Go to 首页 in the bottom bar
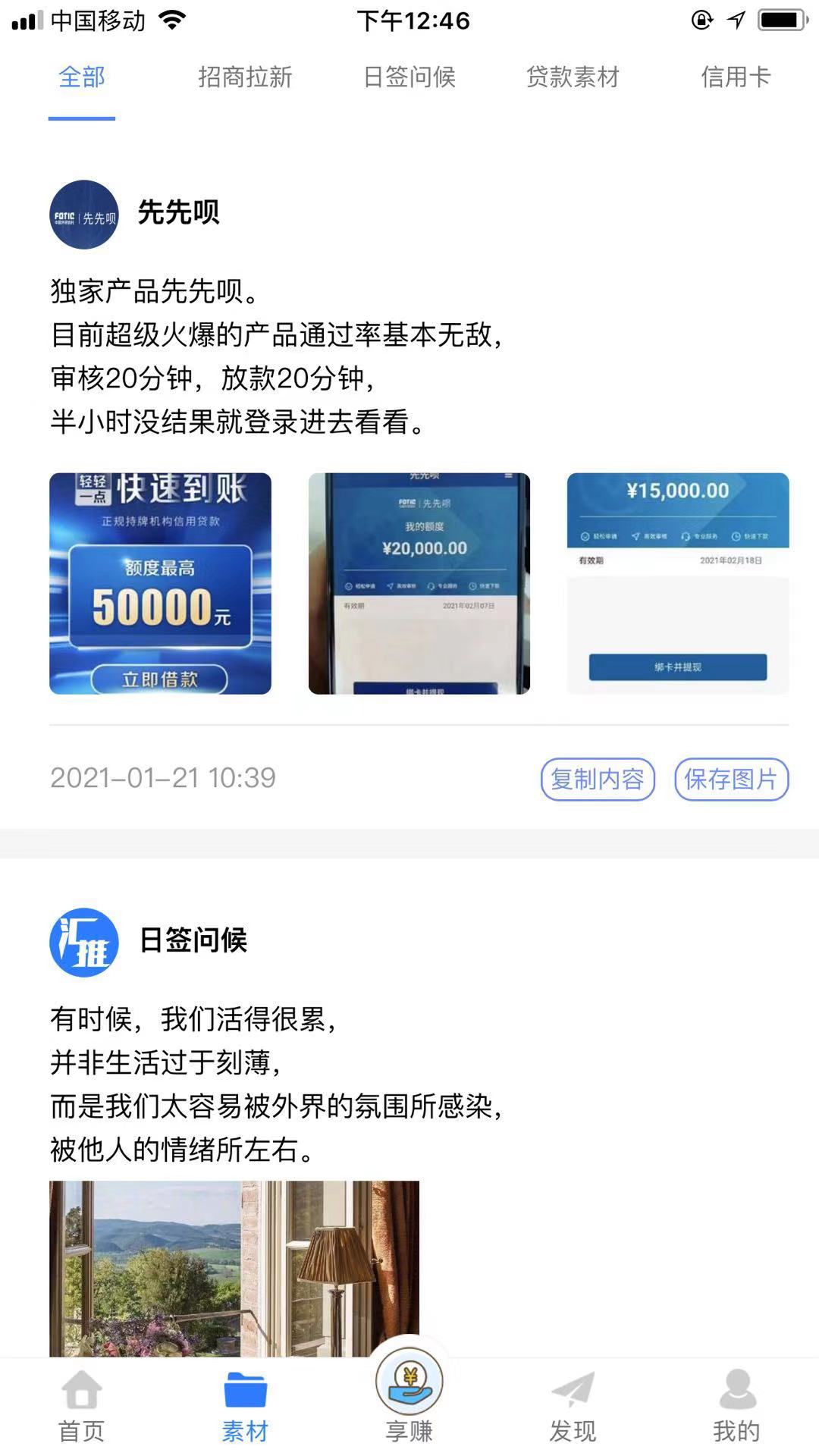Viewport: 819px width, 1456px height. 82,1407
